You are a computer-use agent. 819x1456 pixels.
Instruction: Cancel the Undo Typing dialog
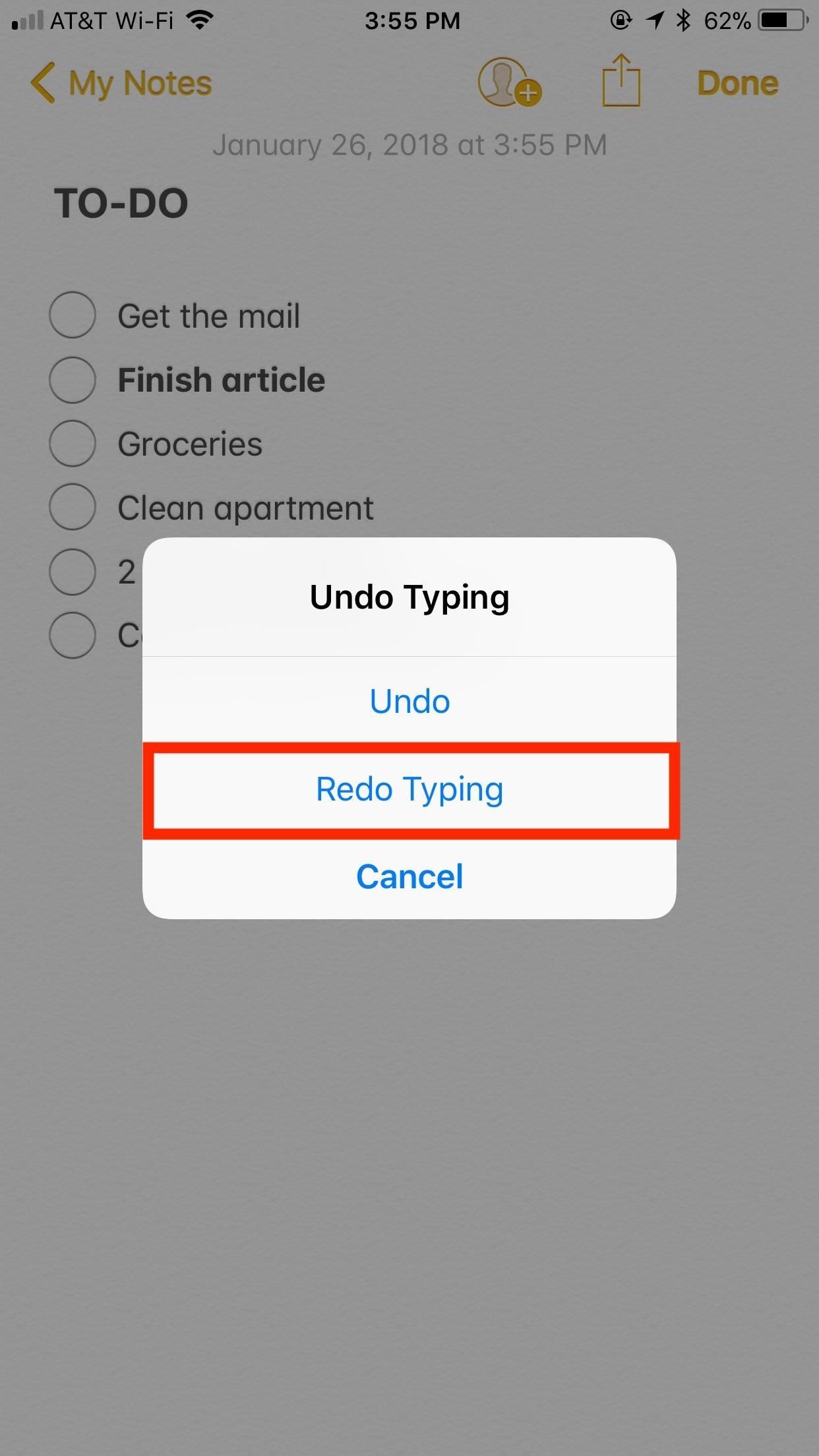tap(409, 877)
